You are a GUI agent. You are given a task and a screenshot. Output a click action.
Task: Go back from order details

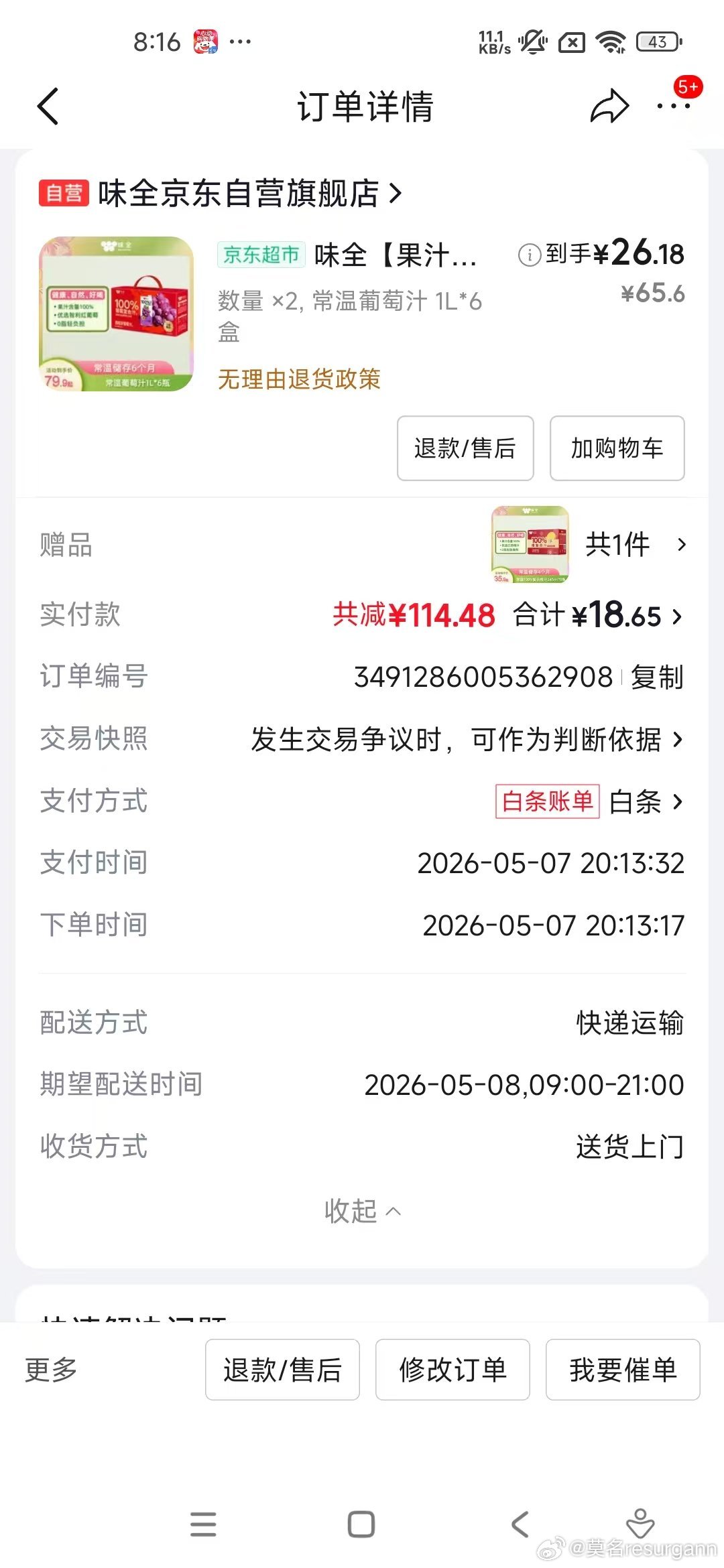48,107
